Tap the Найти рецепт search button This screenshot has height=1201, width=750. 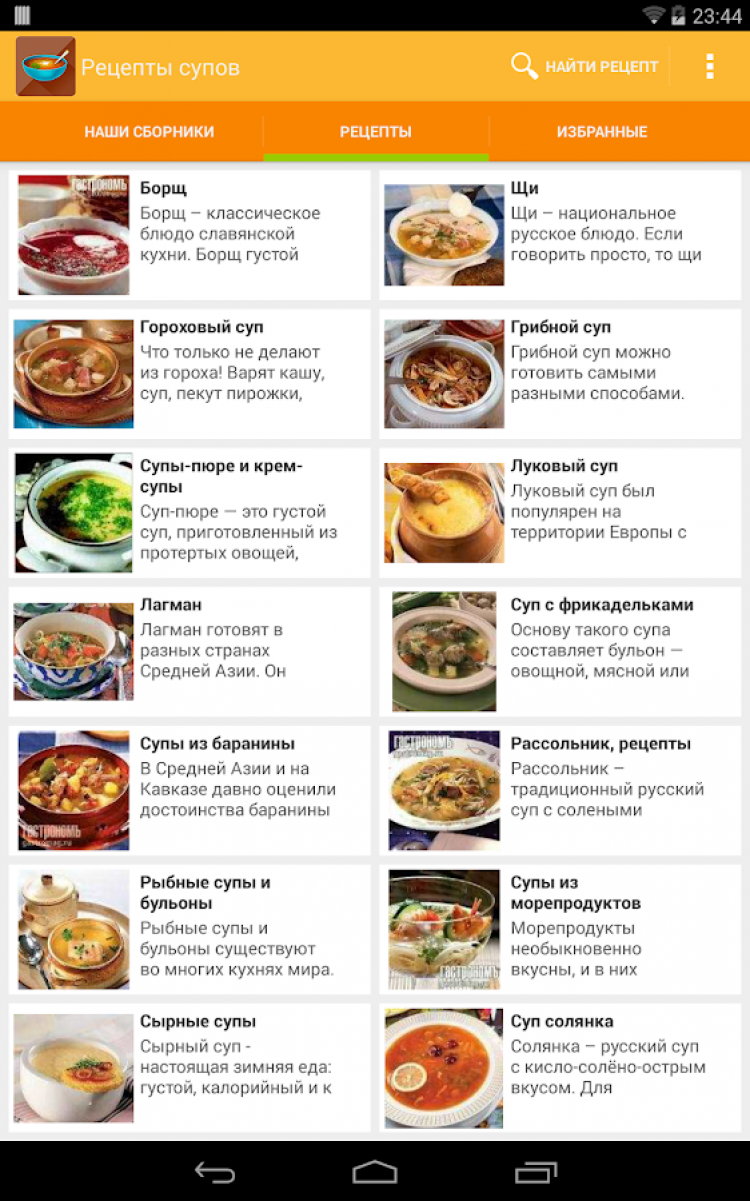coord(585,67)
